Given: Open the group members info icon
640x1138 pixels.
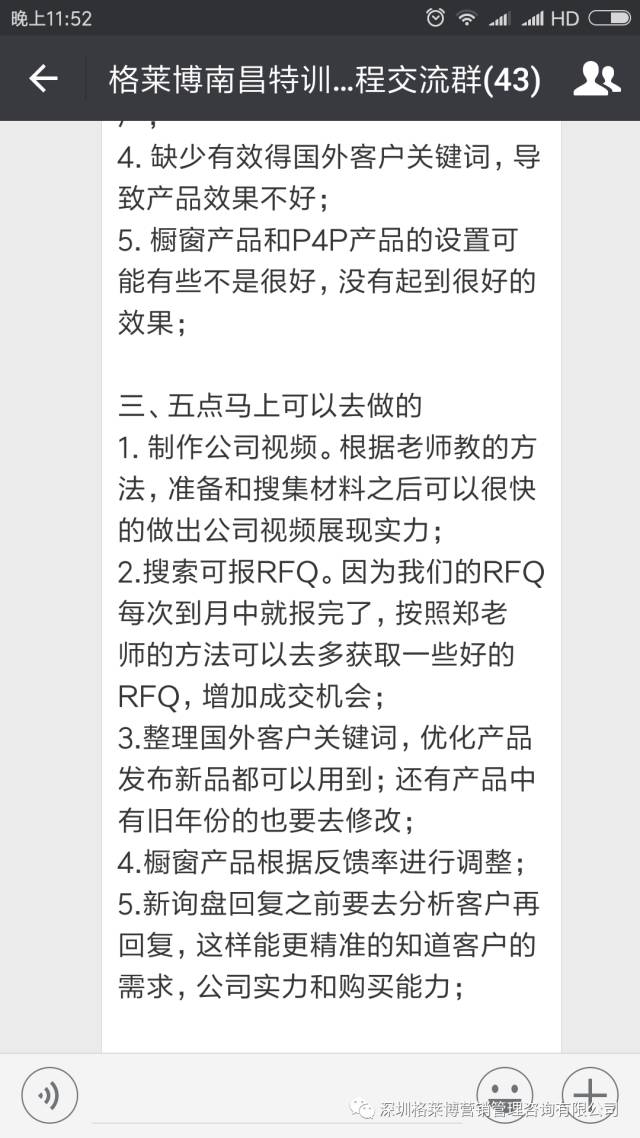Looking at the screenshot, I should (598, 79).
